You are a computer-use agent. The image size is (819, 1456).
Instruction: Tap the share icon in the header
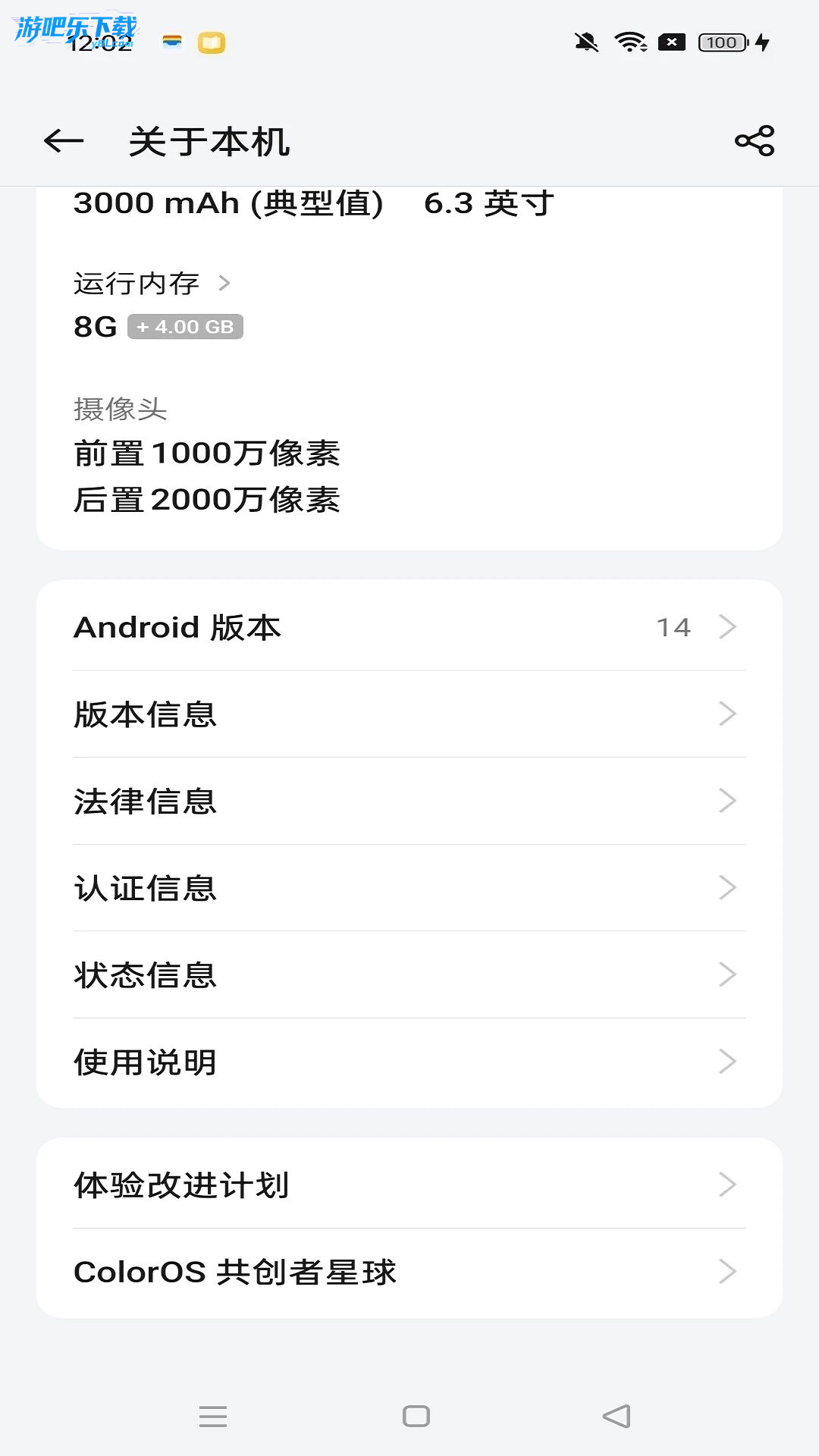click(x=755, y=141)
